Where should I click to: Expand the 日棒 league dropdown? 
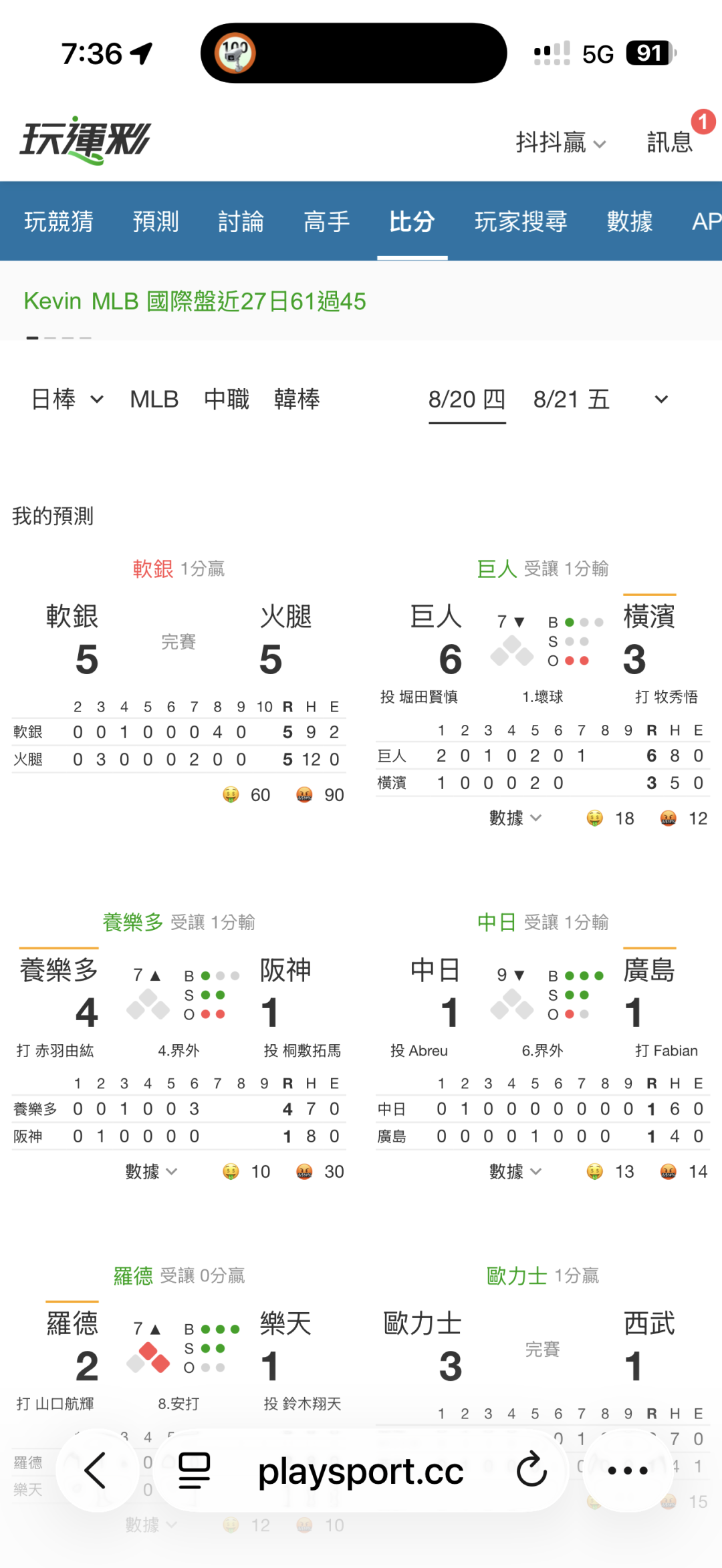(68, 400)
